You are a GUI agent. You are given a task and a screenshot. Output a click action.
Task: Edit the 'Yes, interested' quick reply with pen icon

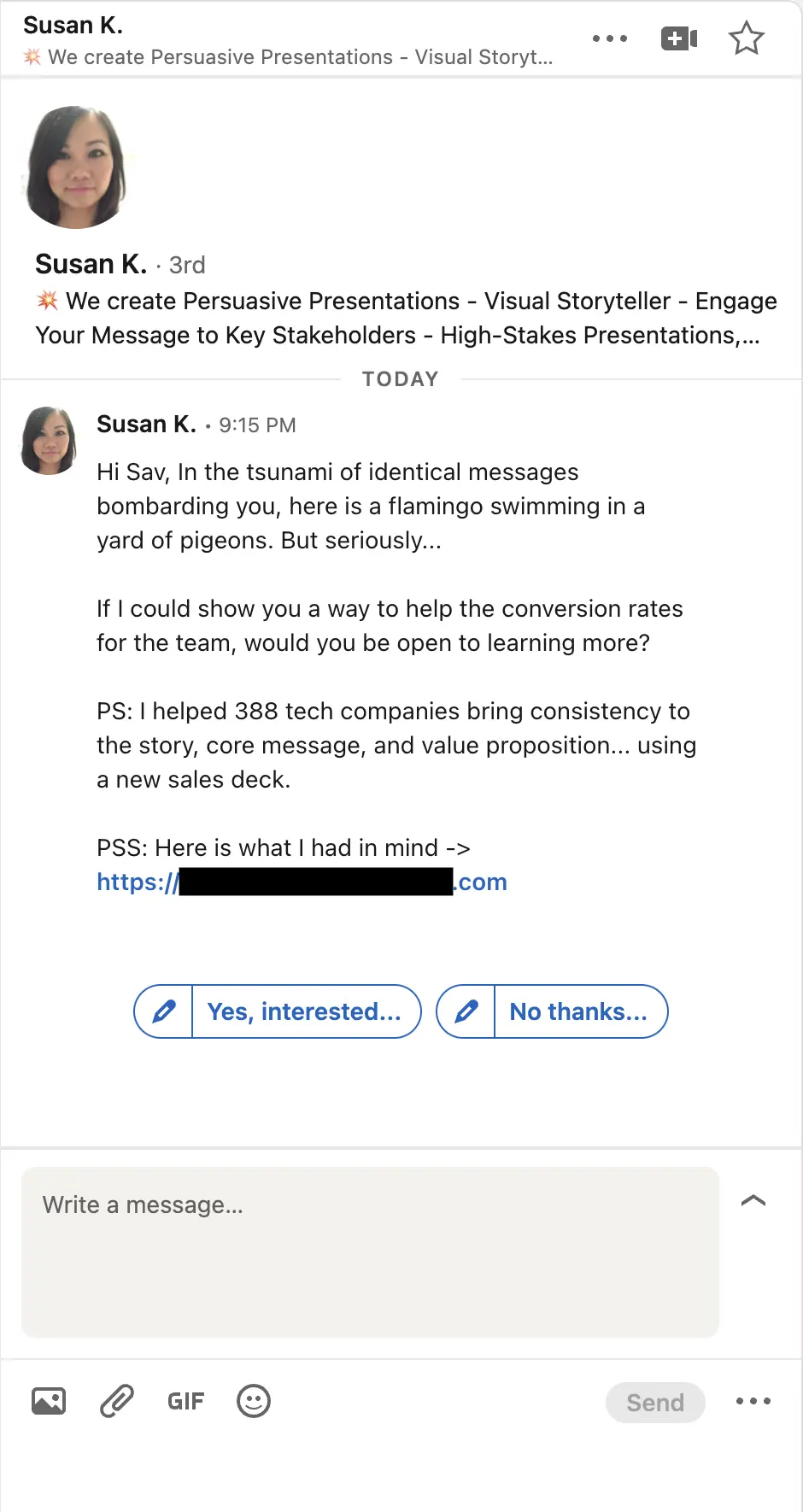(163, 1011)
